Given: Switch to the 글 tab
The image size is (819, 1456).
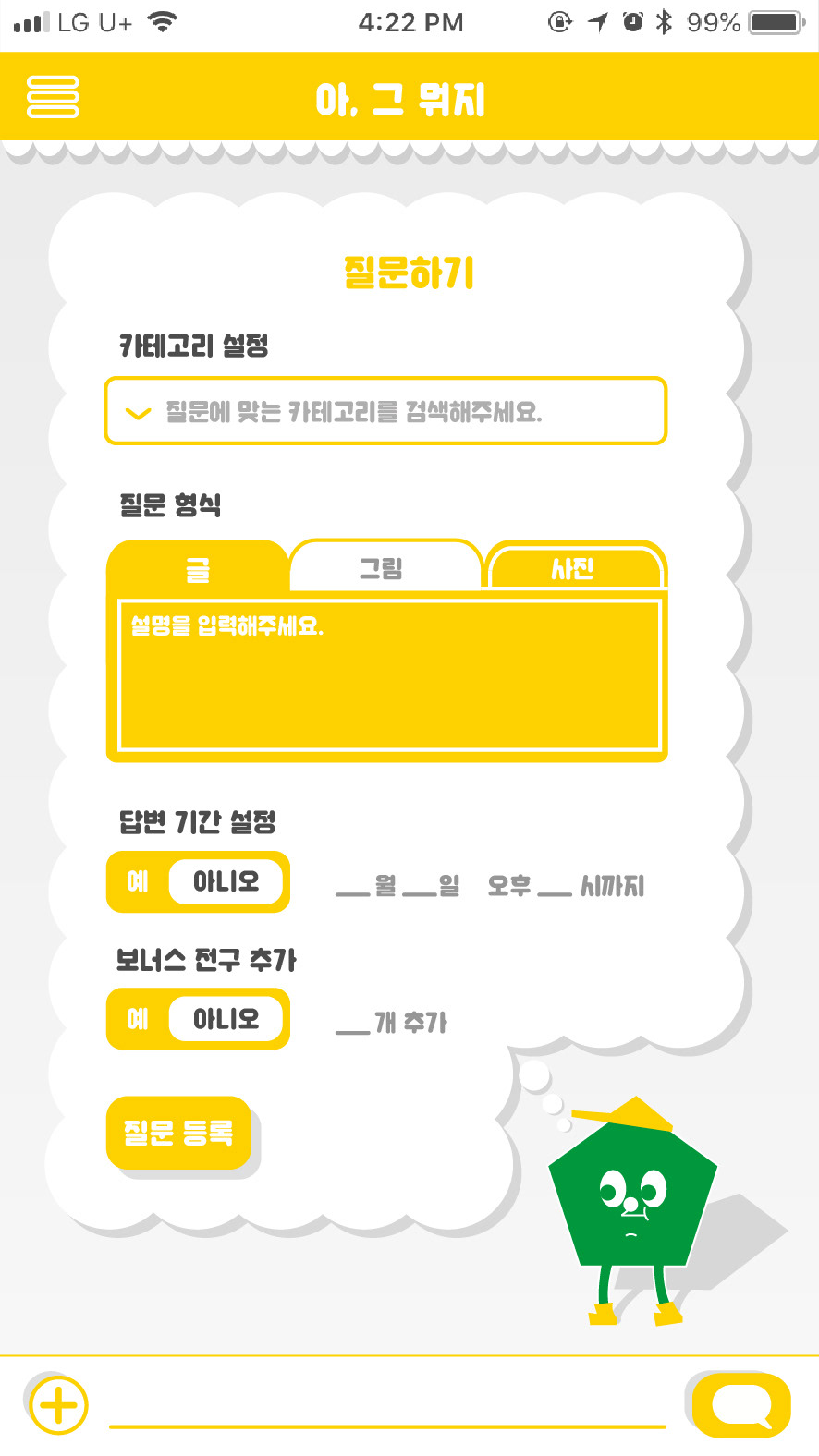Looking at the screenshot, I should click(198, 568).
